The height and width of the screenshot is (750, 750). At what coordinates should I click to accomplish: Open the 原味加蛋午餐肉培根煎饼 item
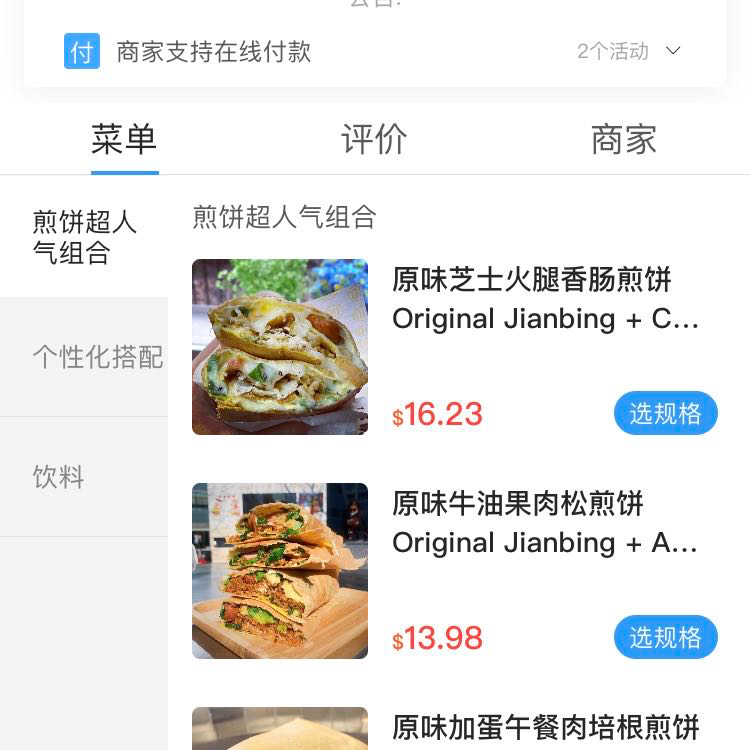pos(545,728)
